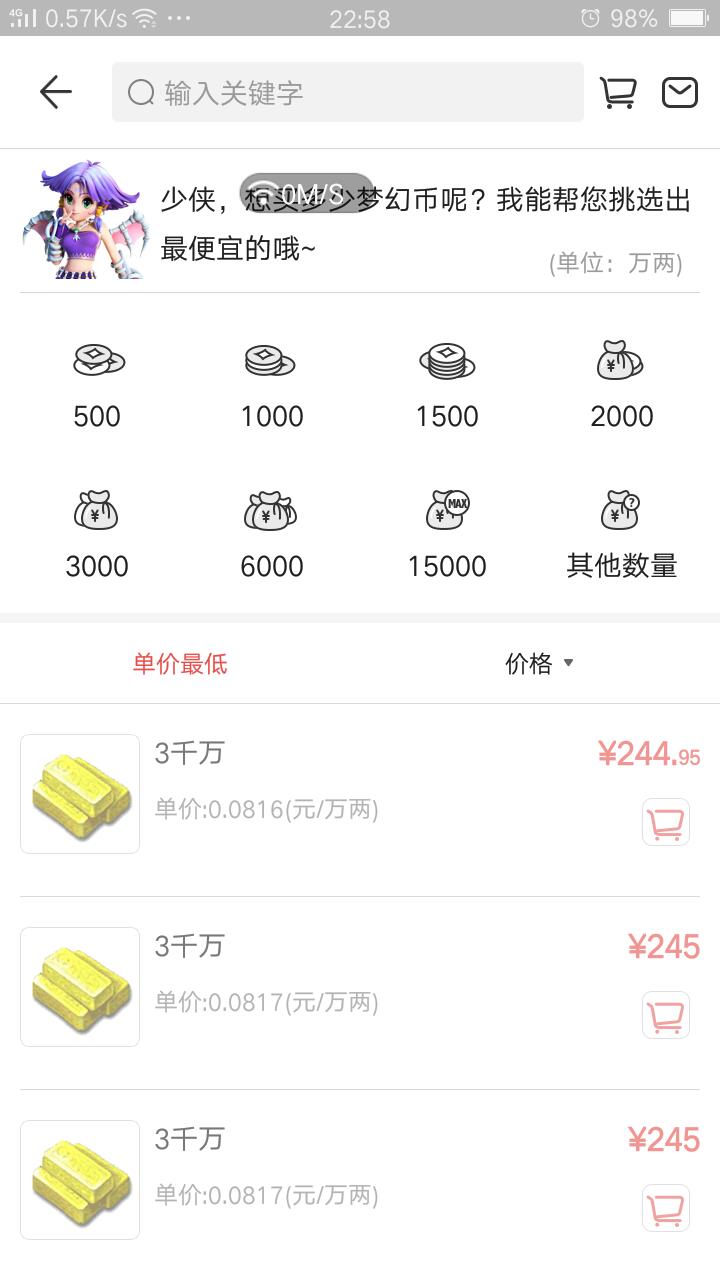Open the shopping cart in the top bar
Image resolution: width=720 pixels, height=1280 pixels.
tap(618, 92)
